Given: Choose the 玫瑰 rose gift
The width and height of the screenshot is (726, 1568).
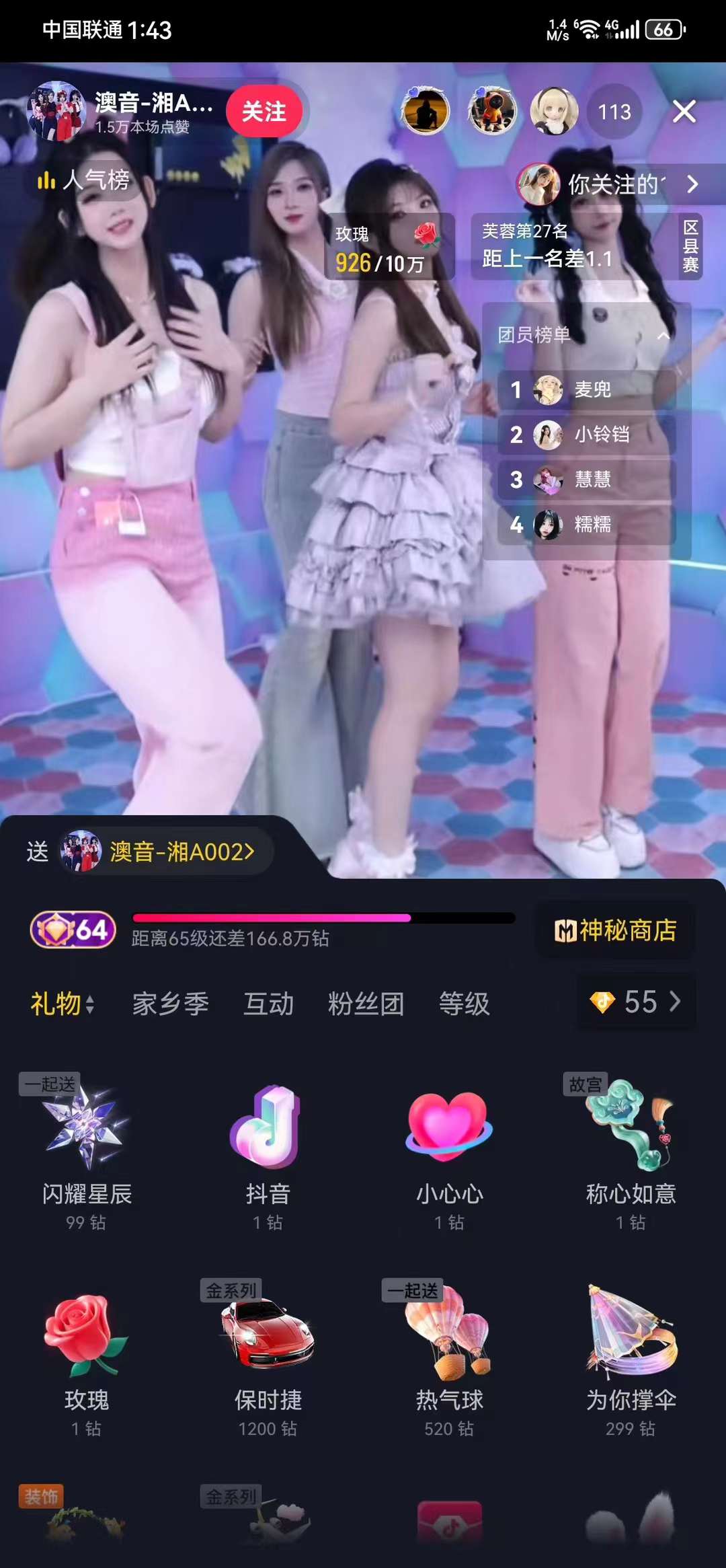Looking at the screenshot, I should pos(87,1360).
